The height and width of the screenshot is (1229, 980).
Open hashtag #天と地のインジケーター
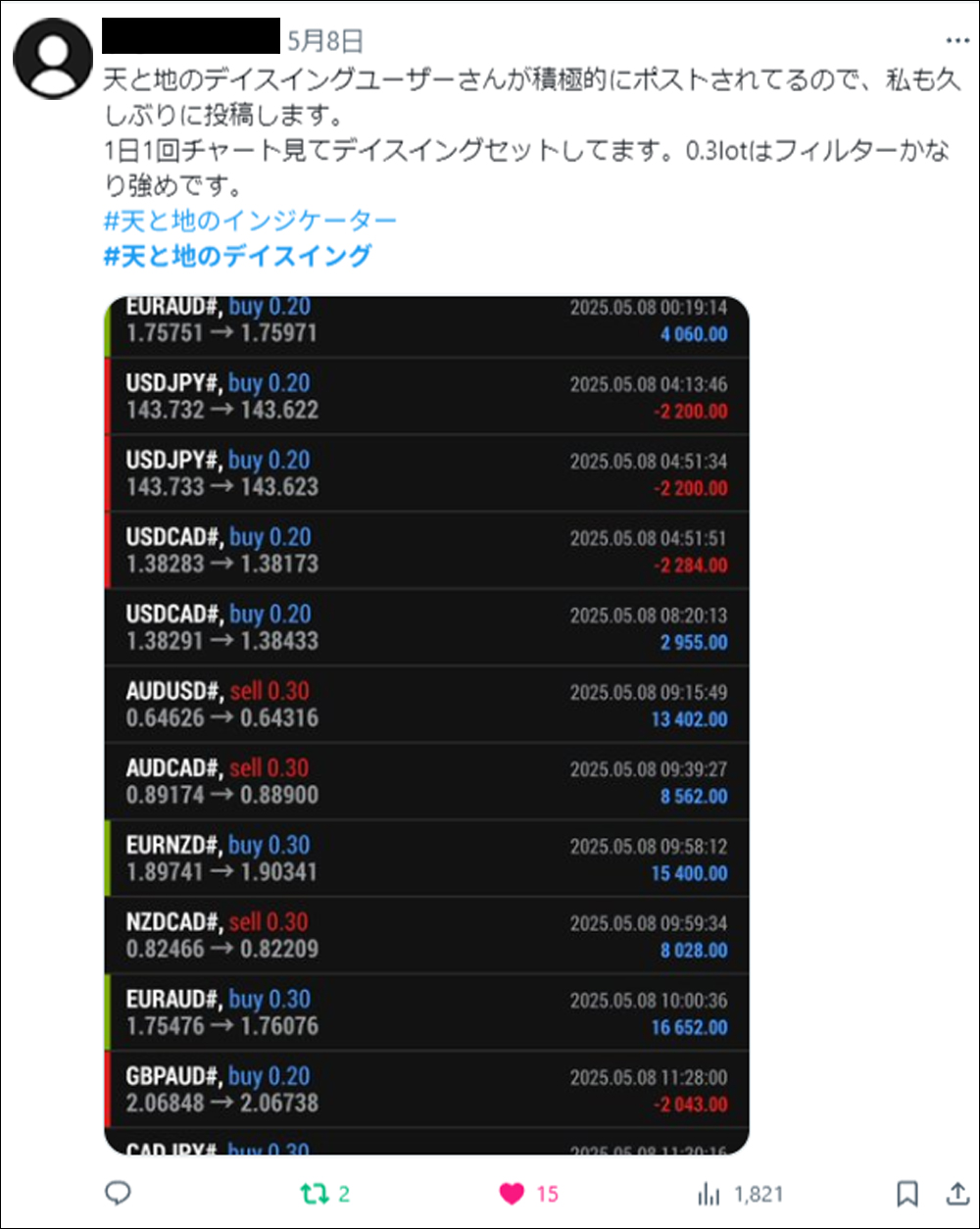pyautogui.click(x=250, y=221)
